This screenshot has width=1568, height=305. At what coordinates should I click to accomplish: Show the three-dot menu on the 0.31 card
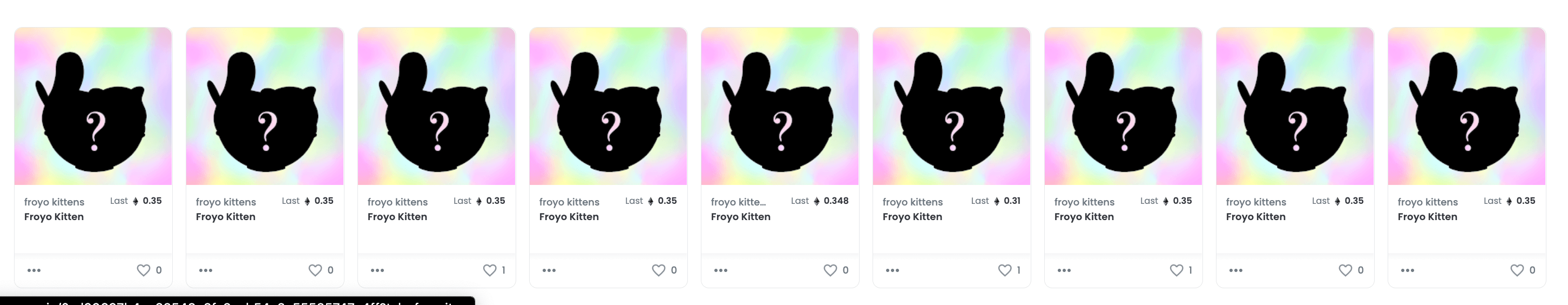(893, 270)
